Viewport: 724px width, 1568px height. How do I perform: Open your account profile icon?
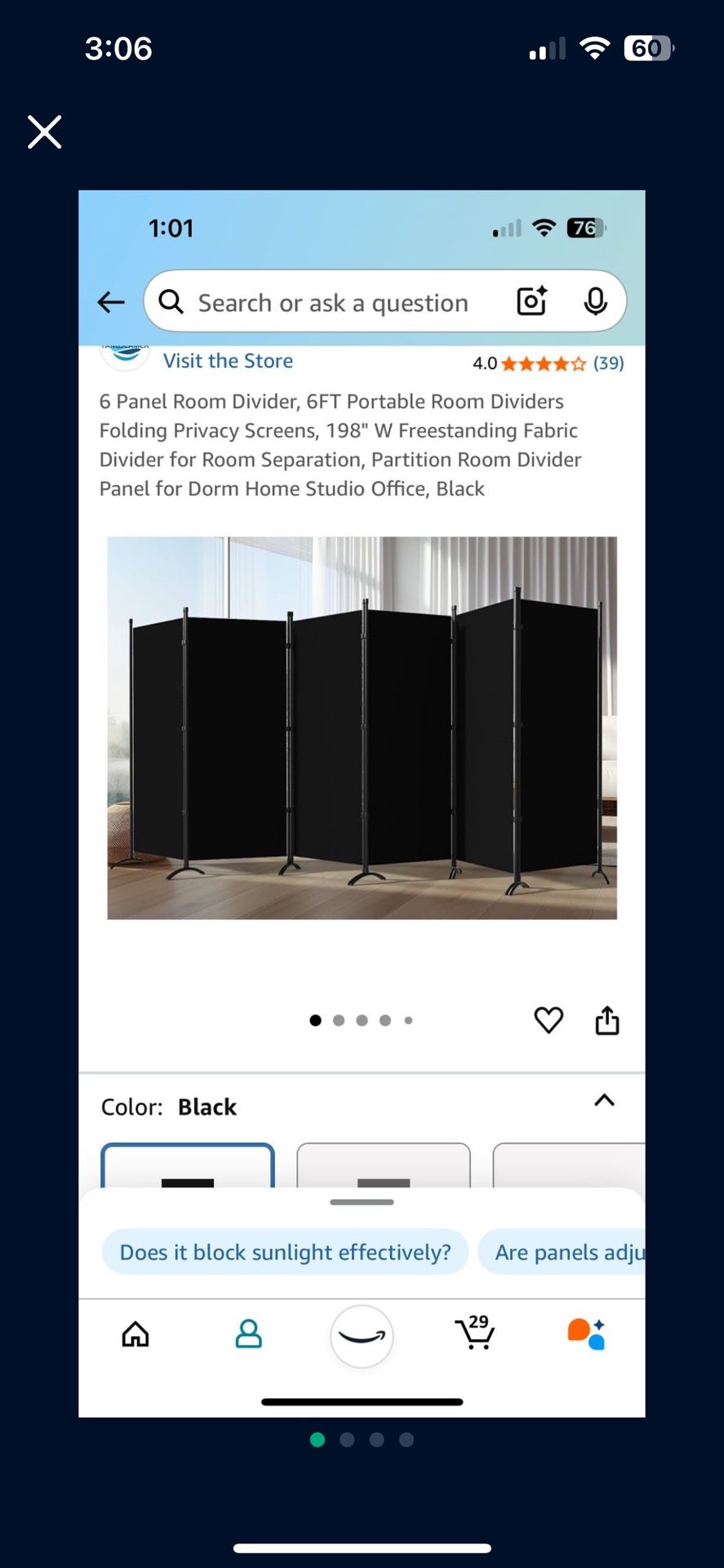tap(248, 1333)
